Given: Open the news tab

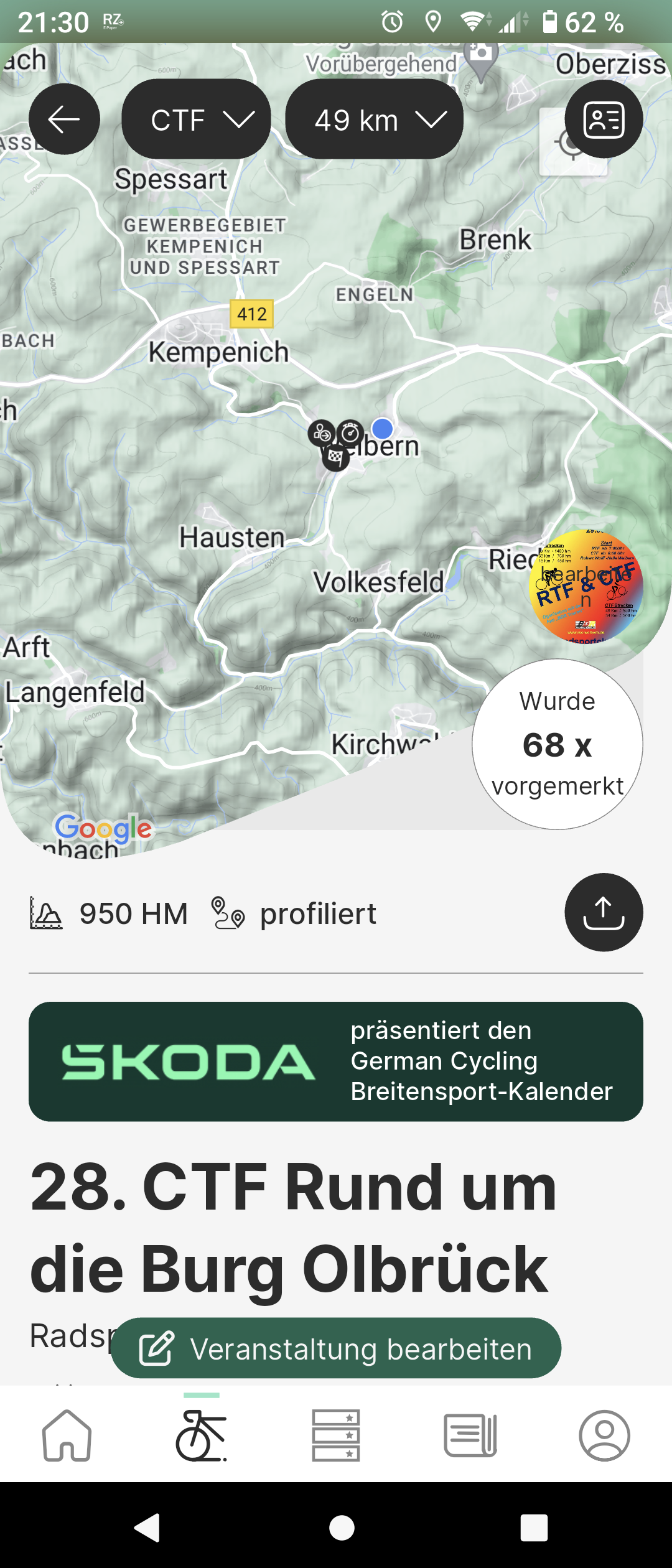Looking at the screenshot, I should [470, 1436].
